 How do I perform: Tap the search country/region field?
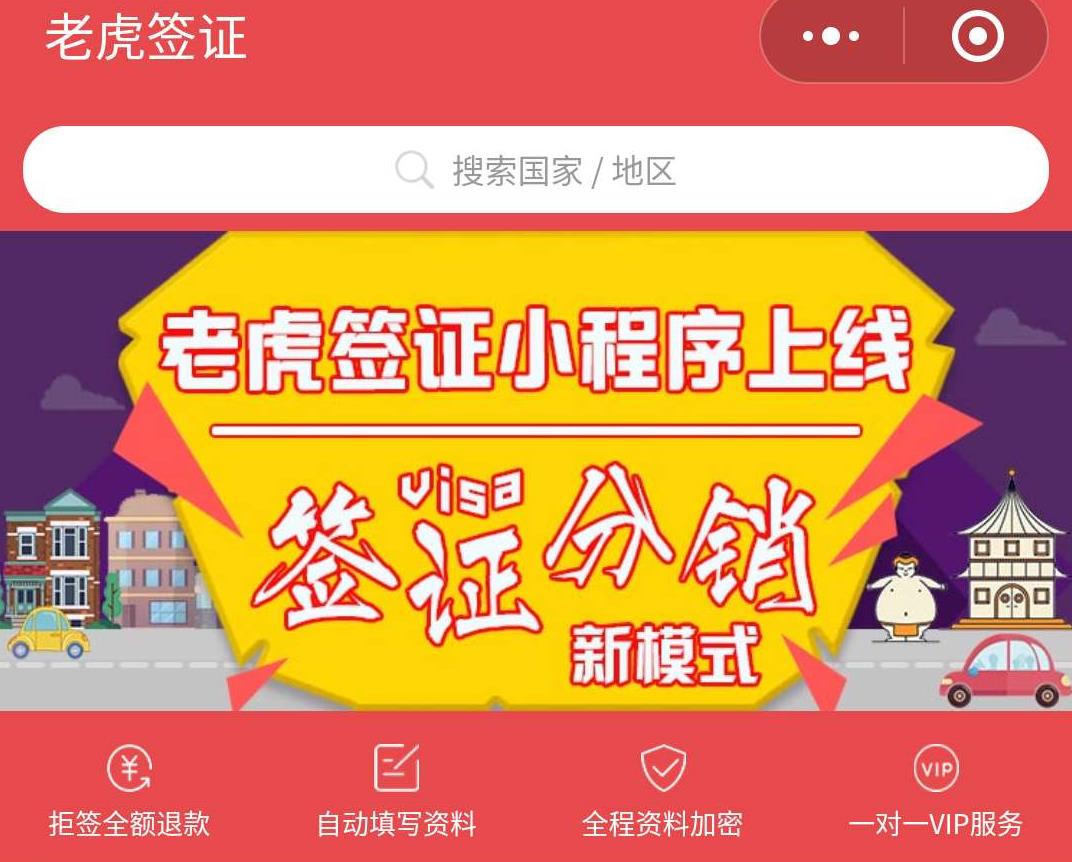(536, 170)
